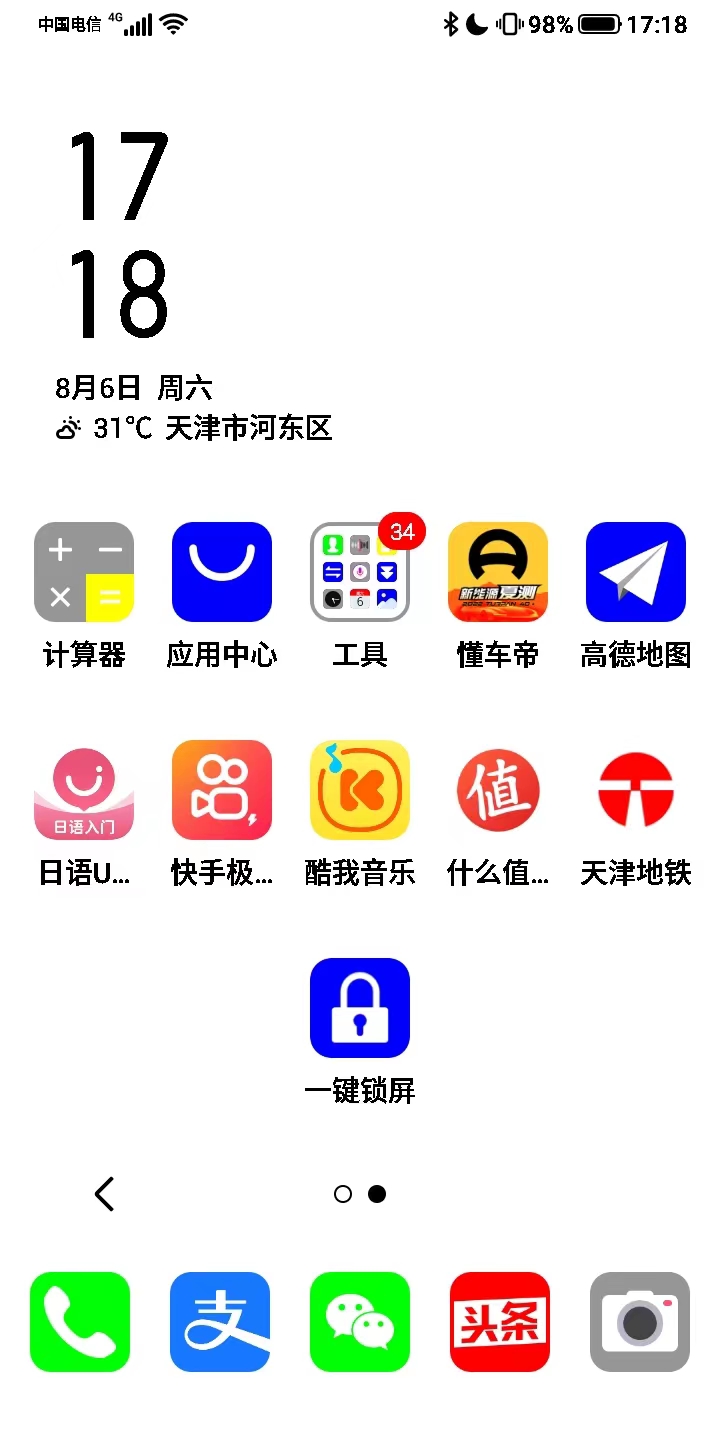
Task: Tap the first home page indicator dot
Action: coord(343,1193)
